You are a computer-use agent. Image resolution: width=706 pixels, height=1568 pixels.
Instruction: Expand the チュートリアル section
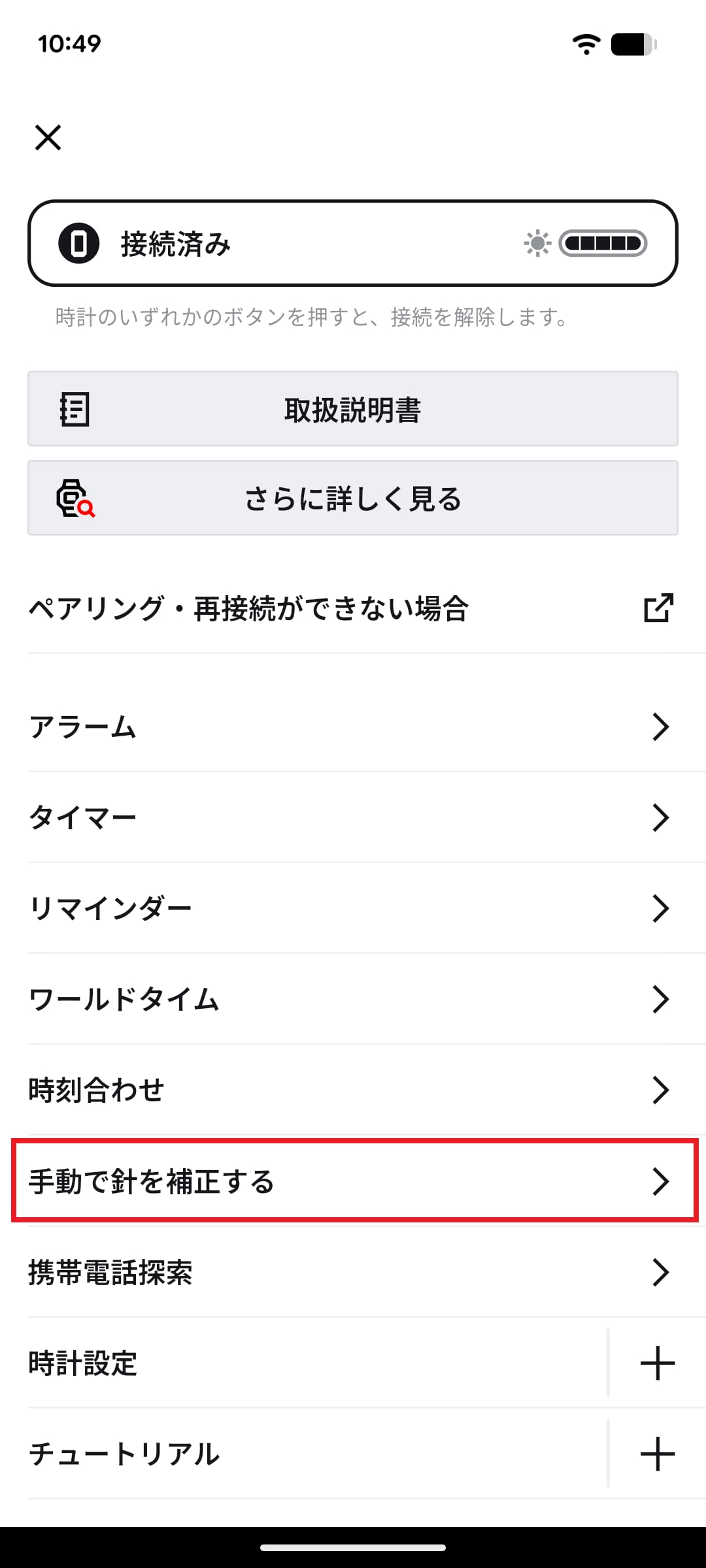pos(657,1454)
